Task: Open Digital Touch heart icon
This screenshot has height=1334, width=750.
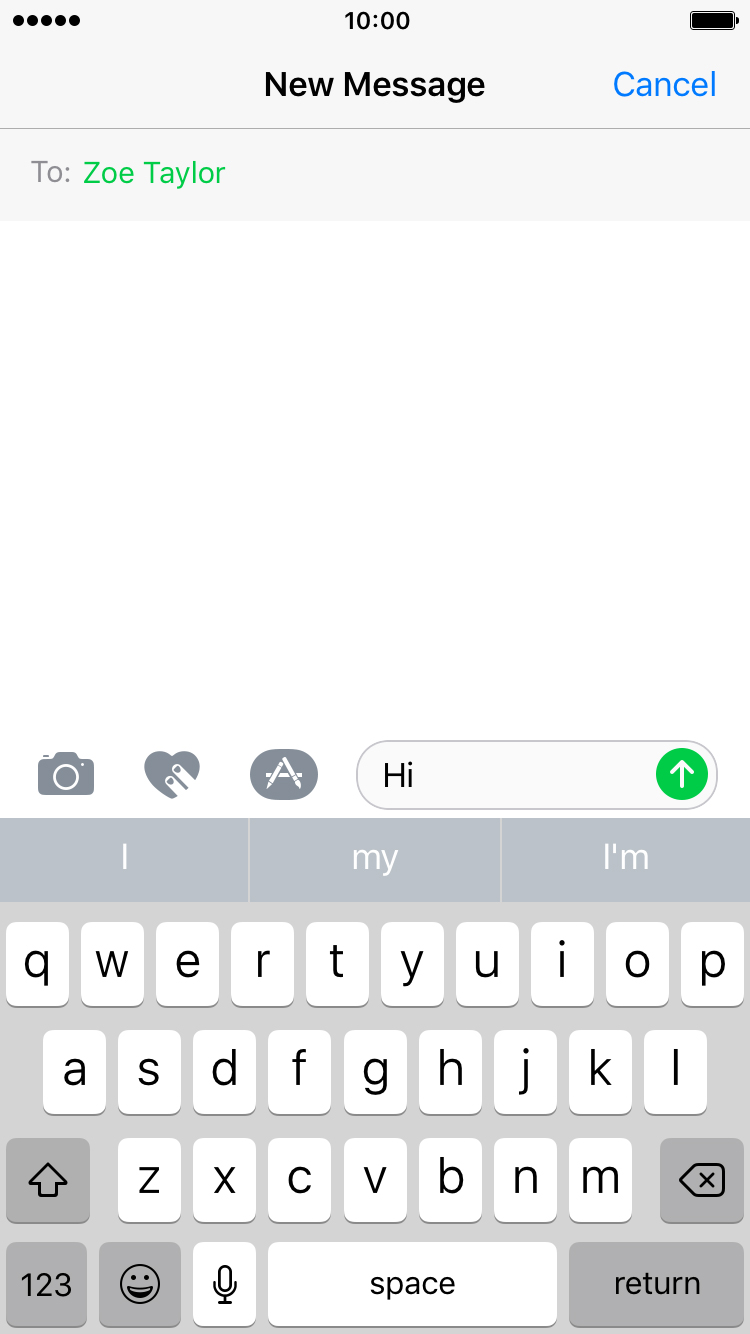Action: coord(172,774)
